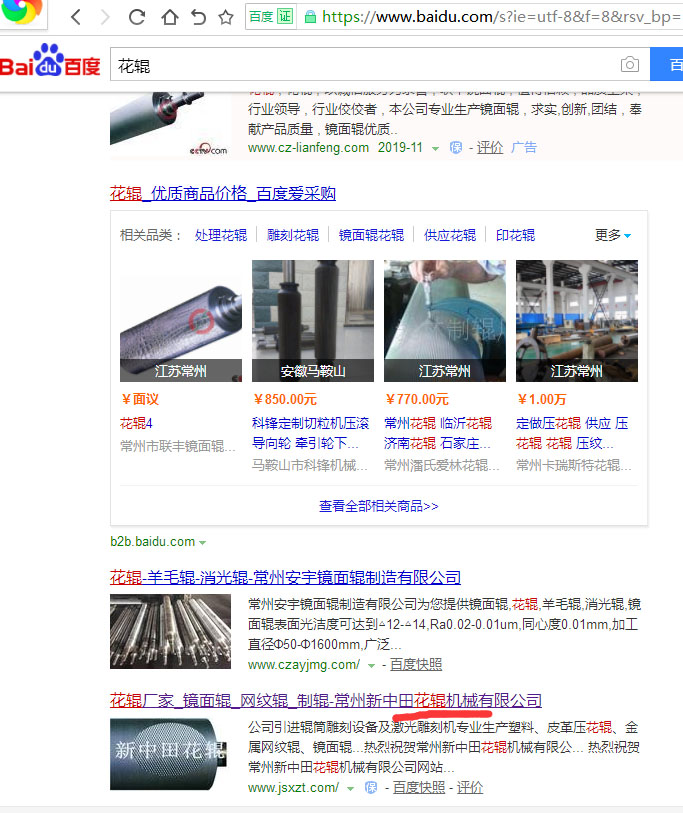Image resolution: width=683 pixels, height=813 pixels.
Task: Open 常州新中田花辊机械有限公司 result
Action: pos(325,699)
